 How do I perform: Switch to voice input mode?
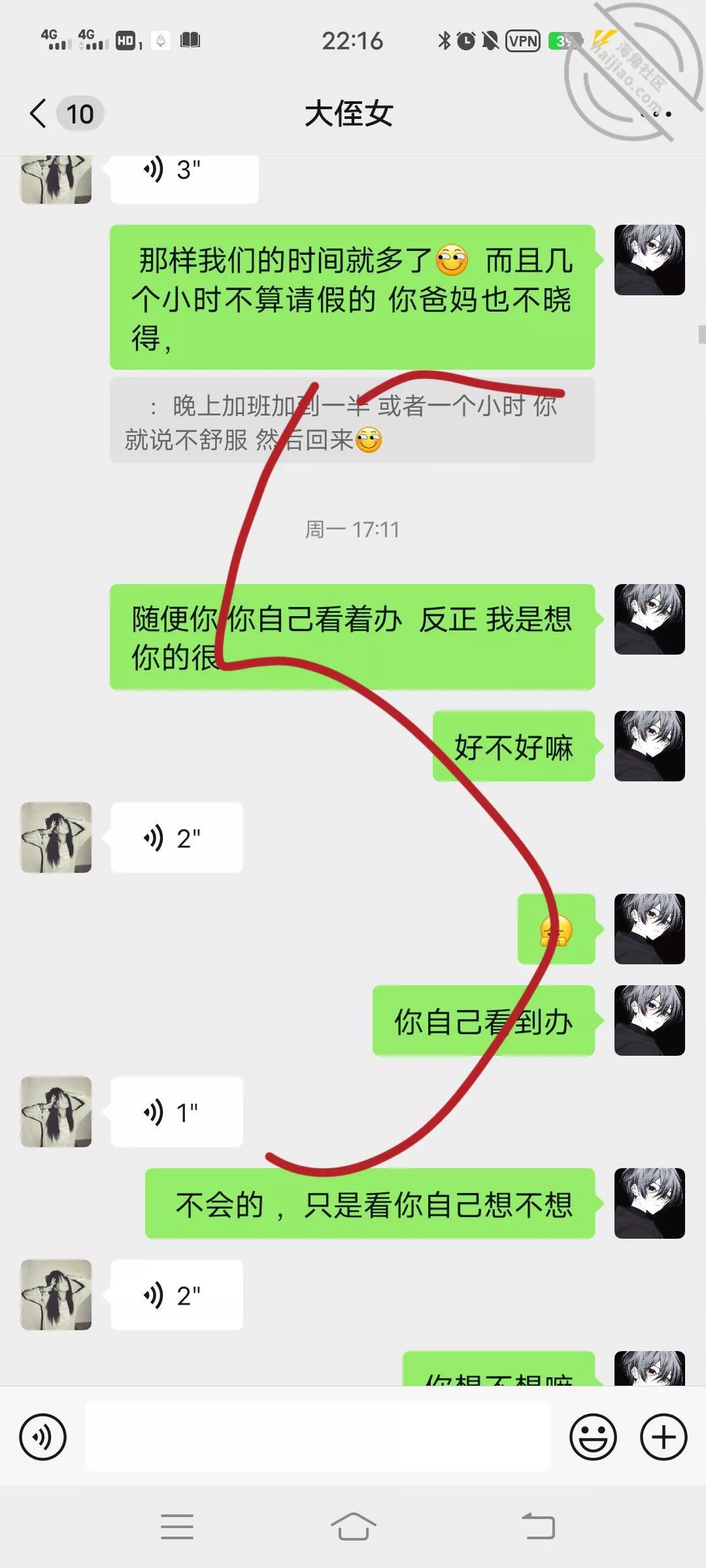(x=43, y=1437)
